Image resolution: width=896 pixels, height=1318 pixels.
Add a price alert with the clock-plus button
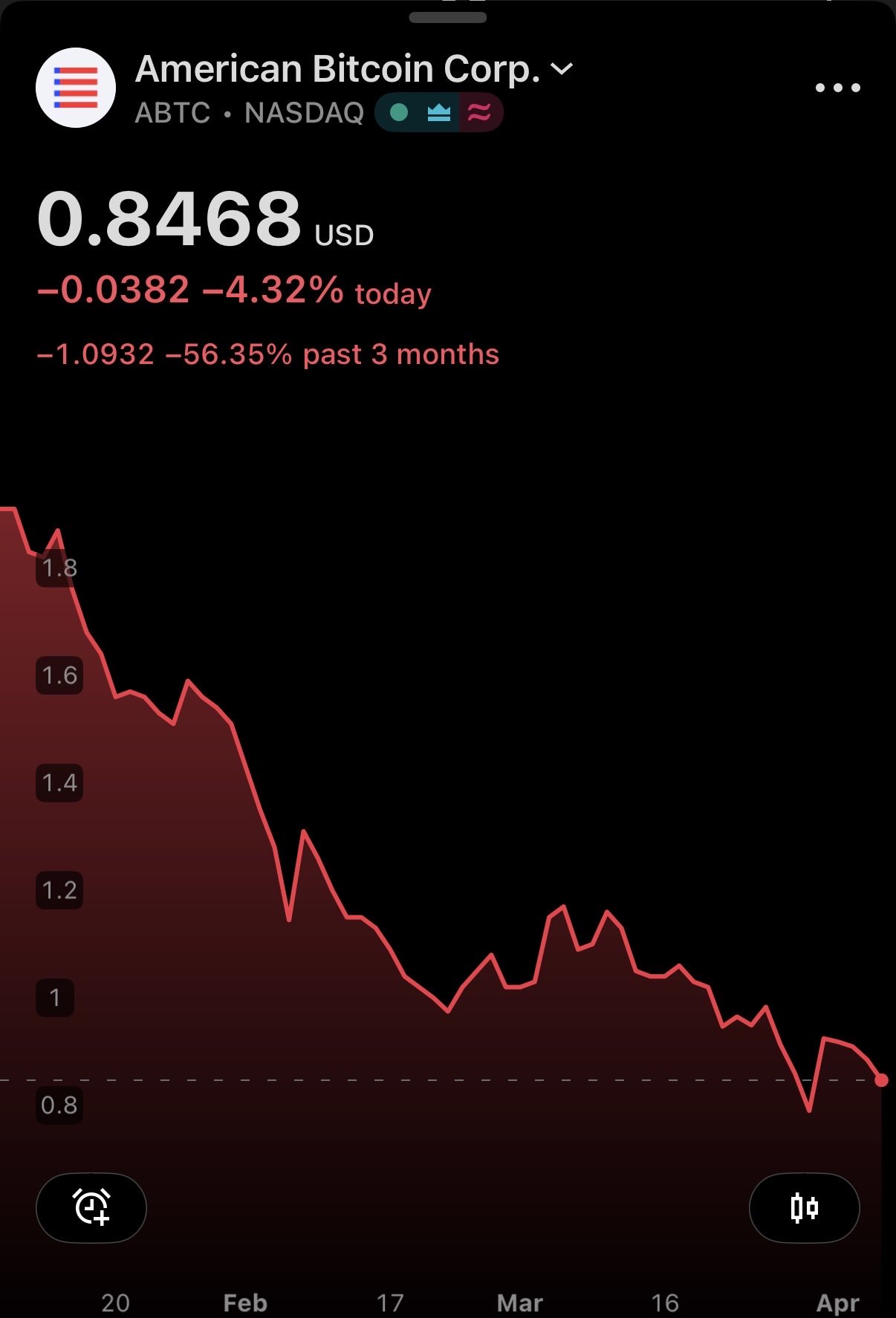[x=91, y=1207]
